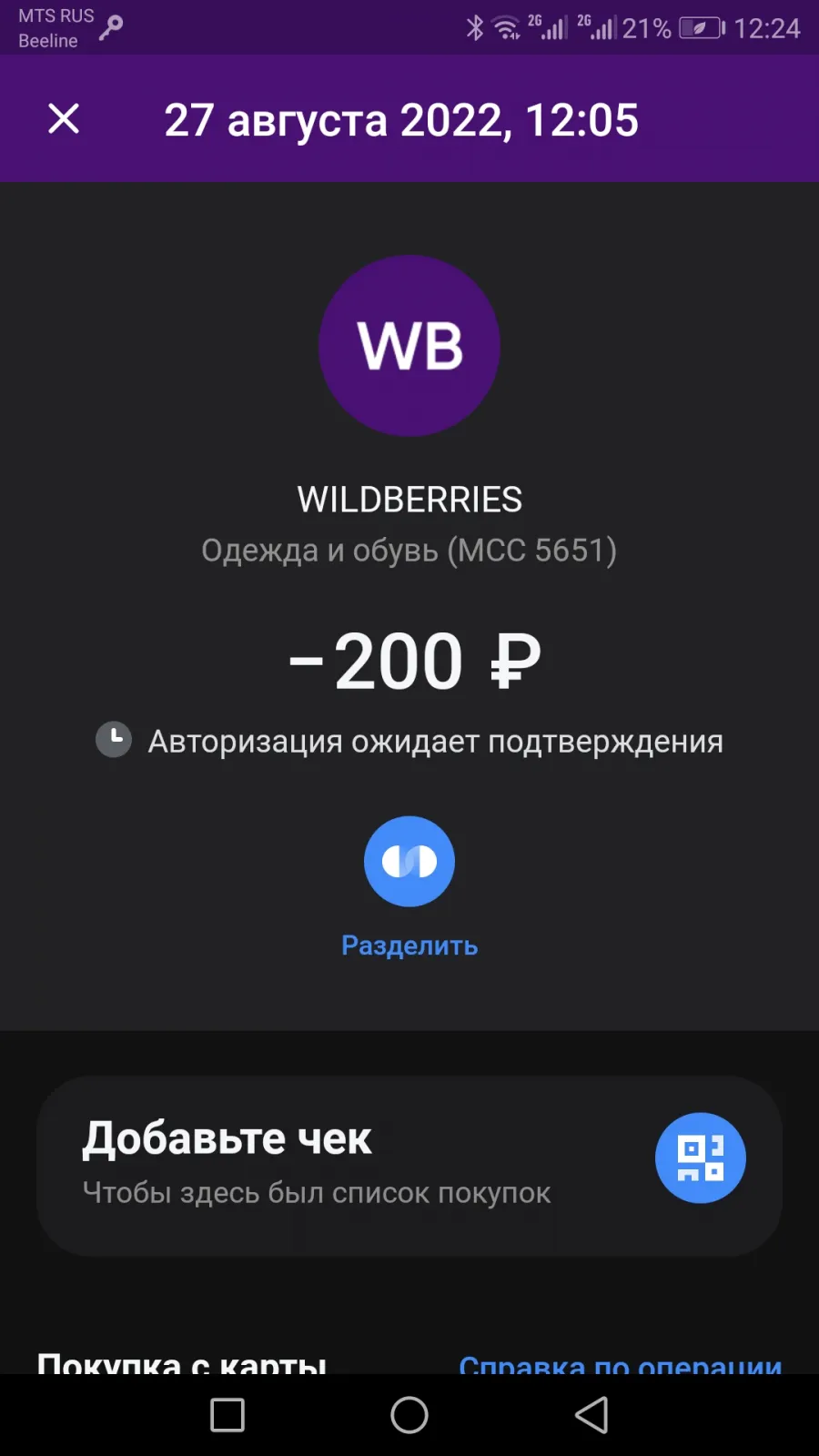Viewport: 819px width, 1456px height.
Task: Open the Добавьте чек card
Action: coord(409,1166)
